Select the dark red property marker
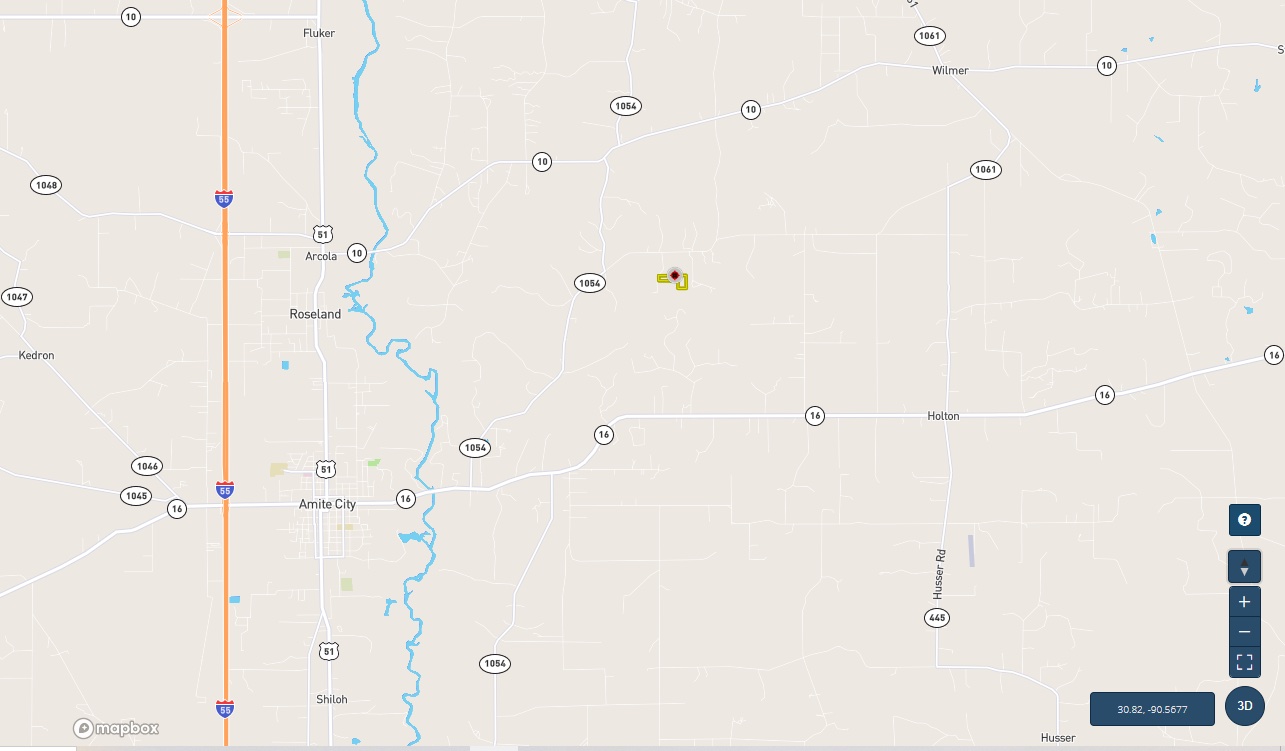Viewport: 1285px width, 751px height. coord(675,275)
